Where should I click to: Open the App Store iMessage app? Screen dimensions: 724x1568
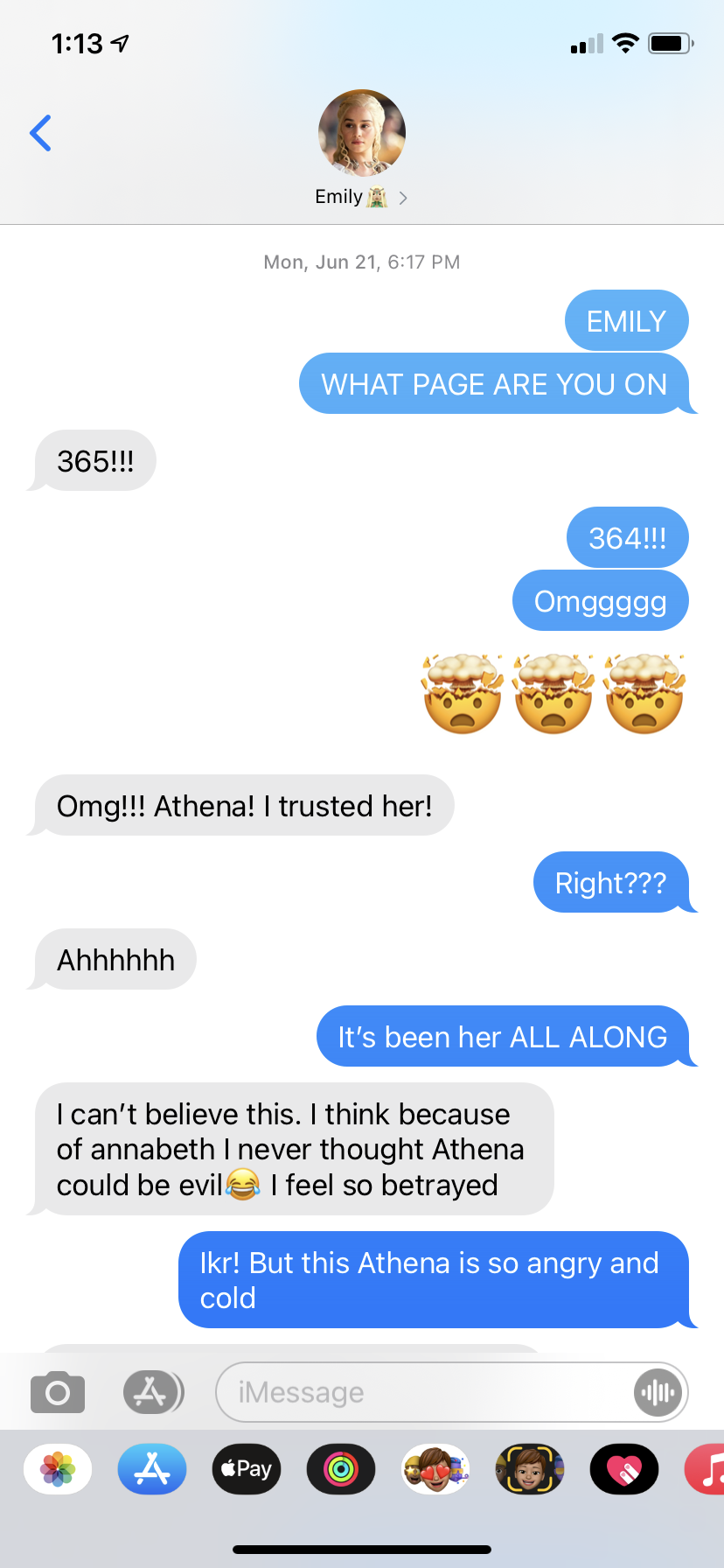pos(152,1469)
